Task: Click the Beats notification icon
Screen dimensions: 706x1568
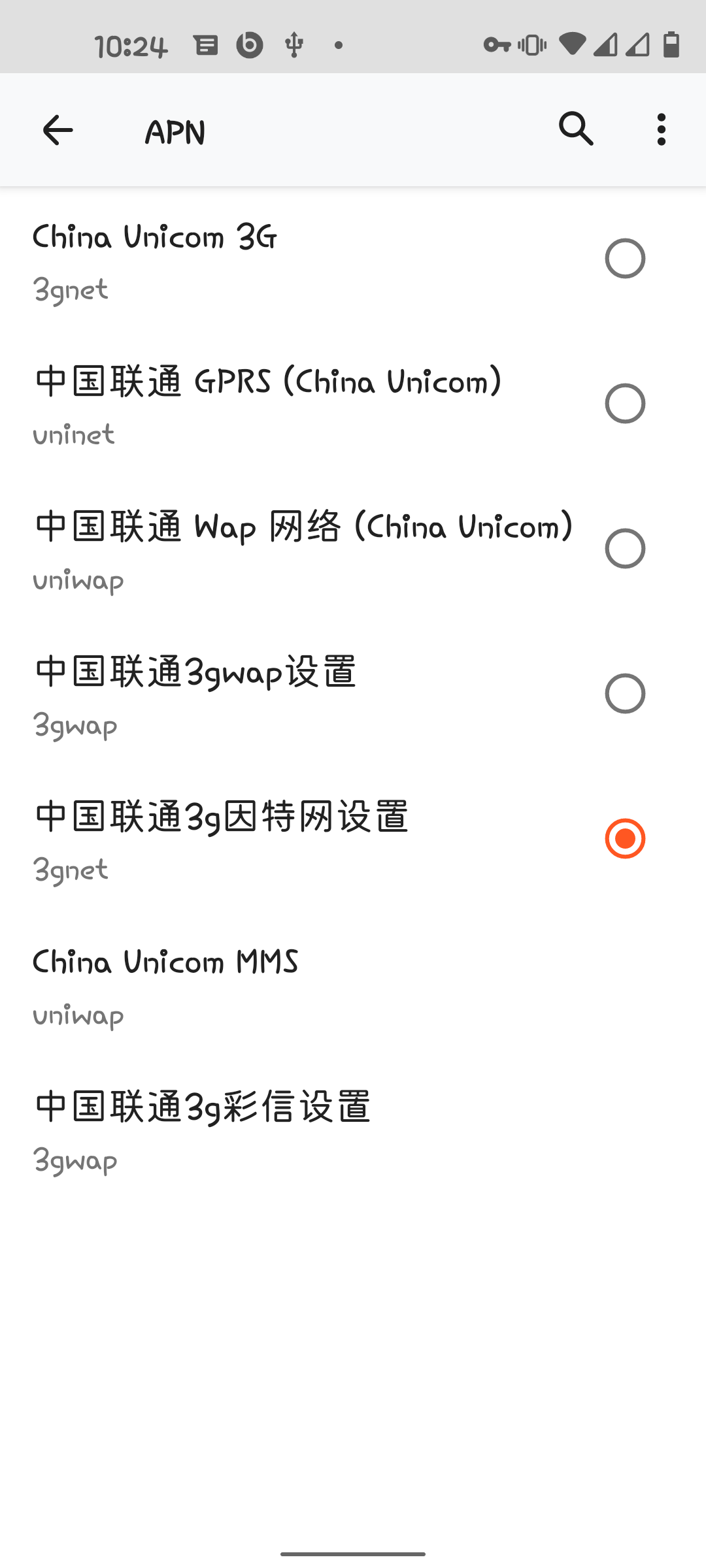Action: (x=249, y=44)
